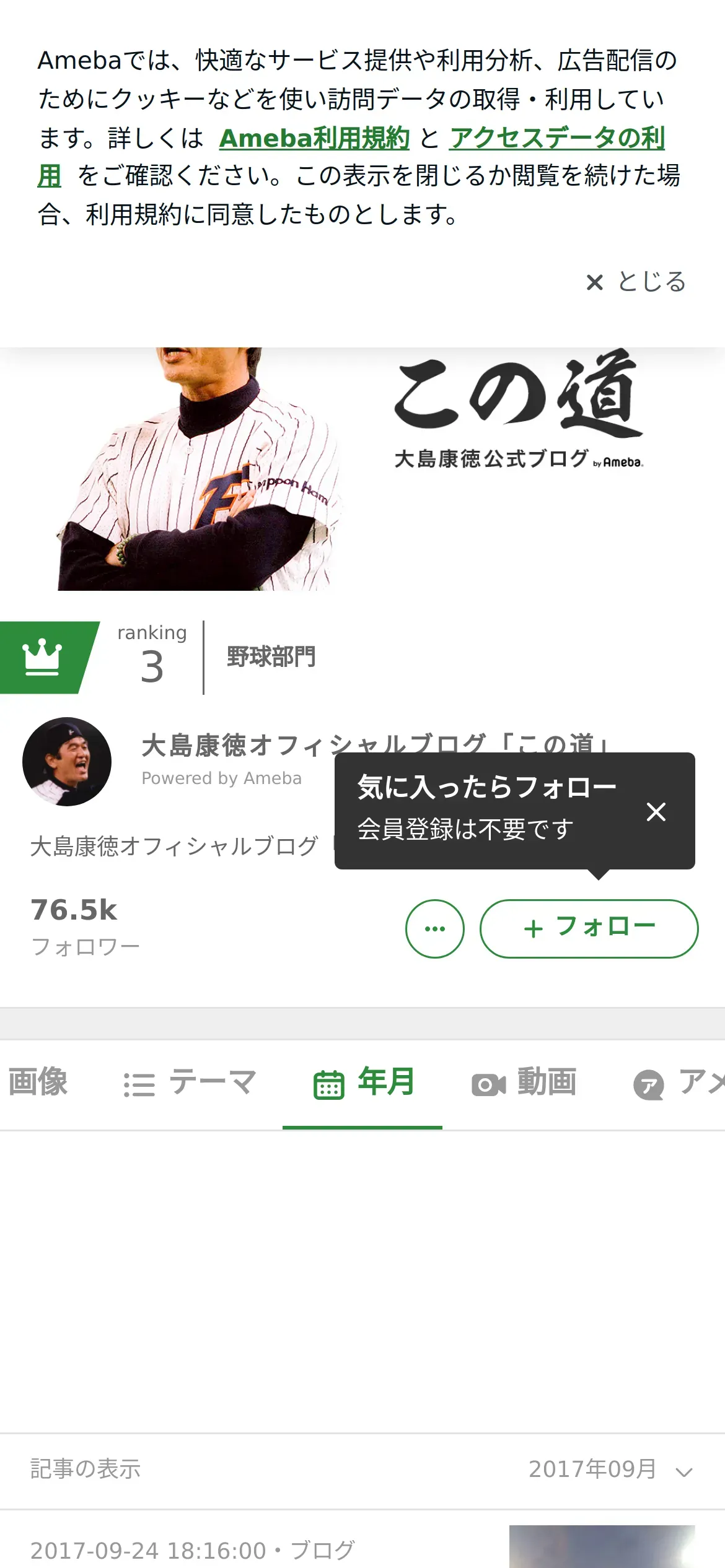This screenshot has height=1568, width=725.
Task: Open the 野球部門 ranking
Action: [x=271, y=656]
